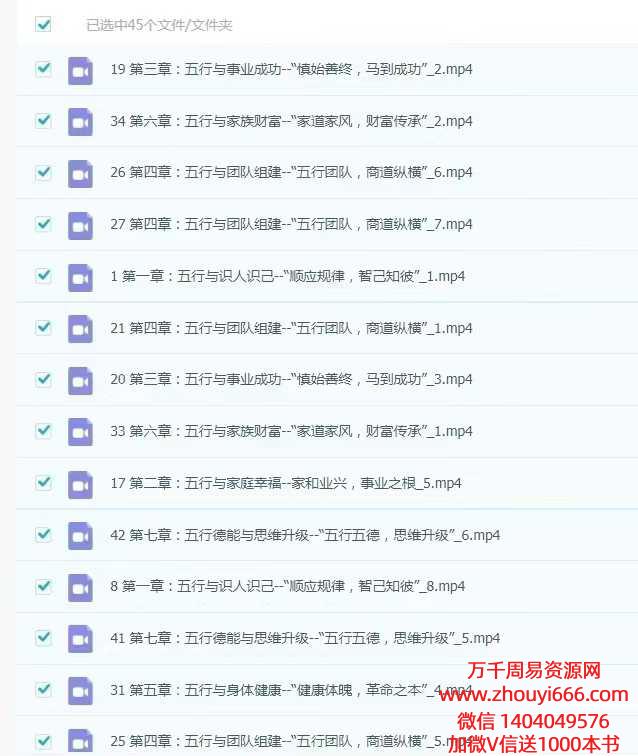Open video 34 第六章 五行与家族财富_2.mp4

point(291,121)
